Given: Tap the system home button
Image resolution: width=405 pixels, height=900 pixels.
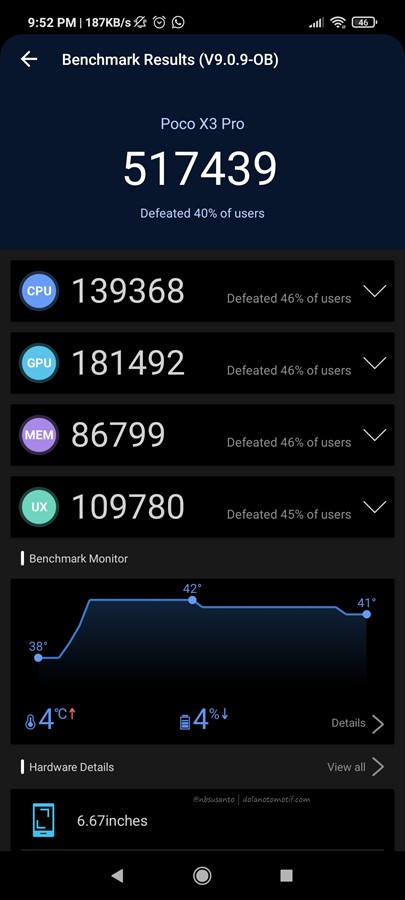Looking at the screenshot, I should click(202, 875).
